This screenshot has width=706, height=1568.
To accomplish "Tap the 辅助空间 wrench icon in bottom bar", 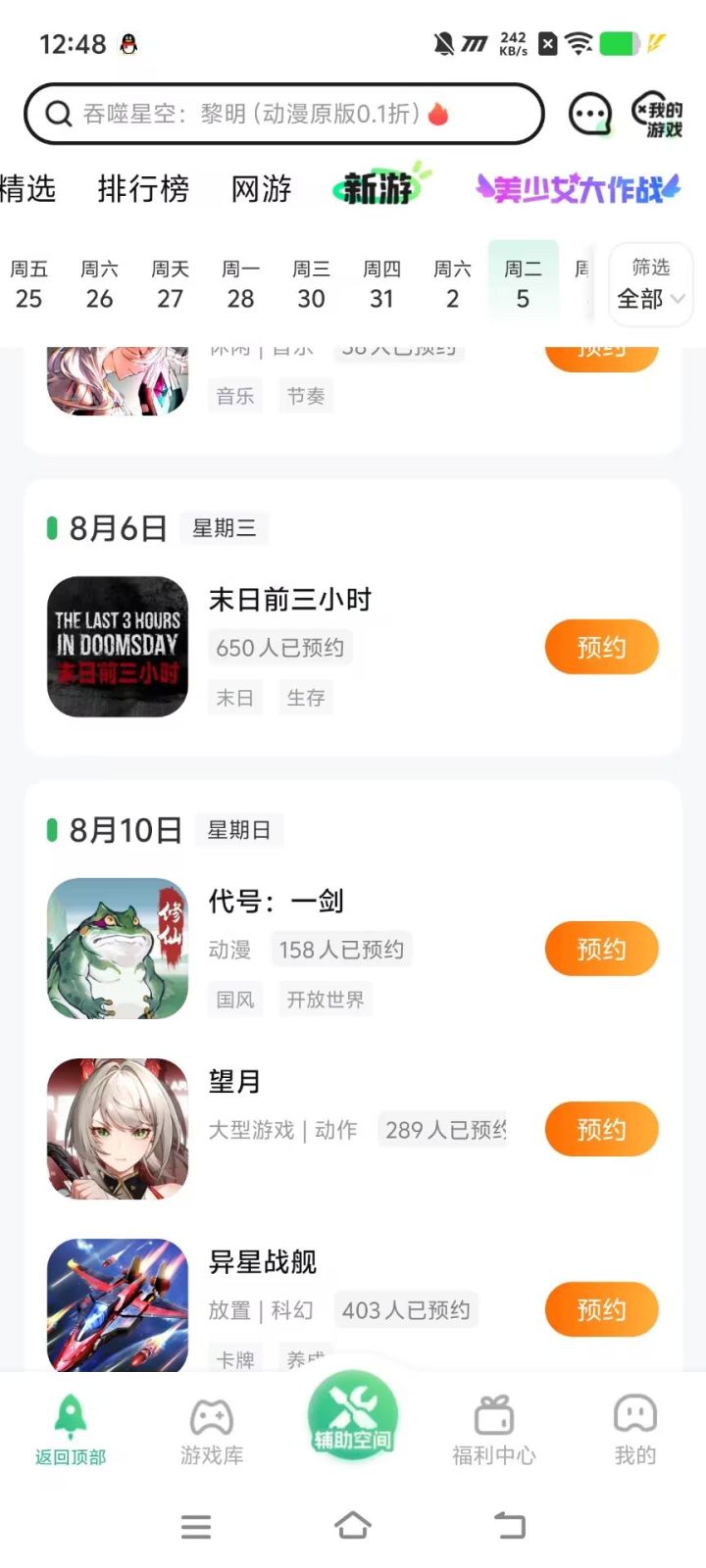I will click(353, 1419).
